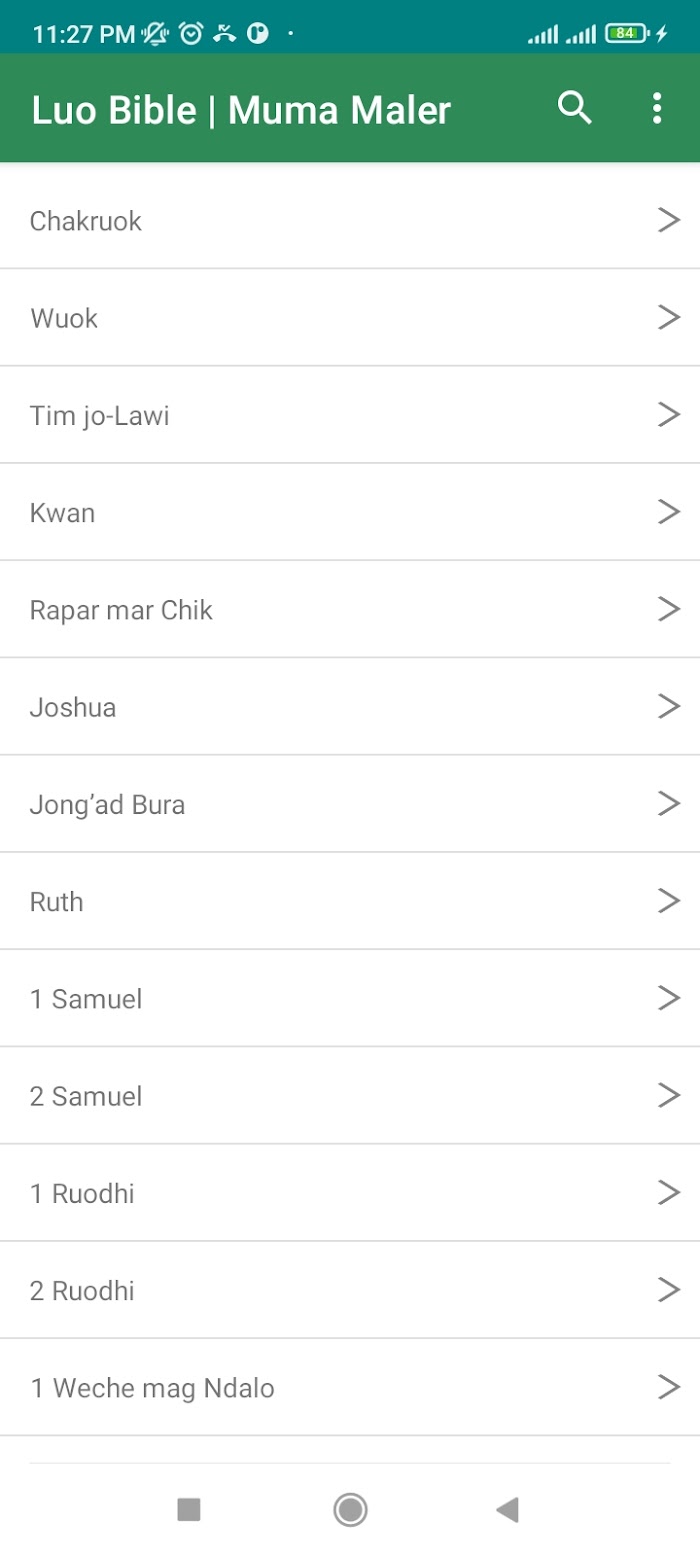Open Jong'ad Bura
Viewport: 700px width, 1556px height.
(x=350, y=804)
